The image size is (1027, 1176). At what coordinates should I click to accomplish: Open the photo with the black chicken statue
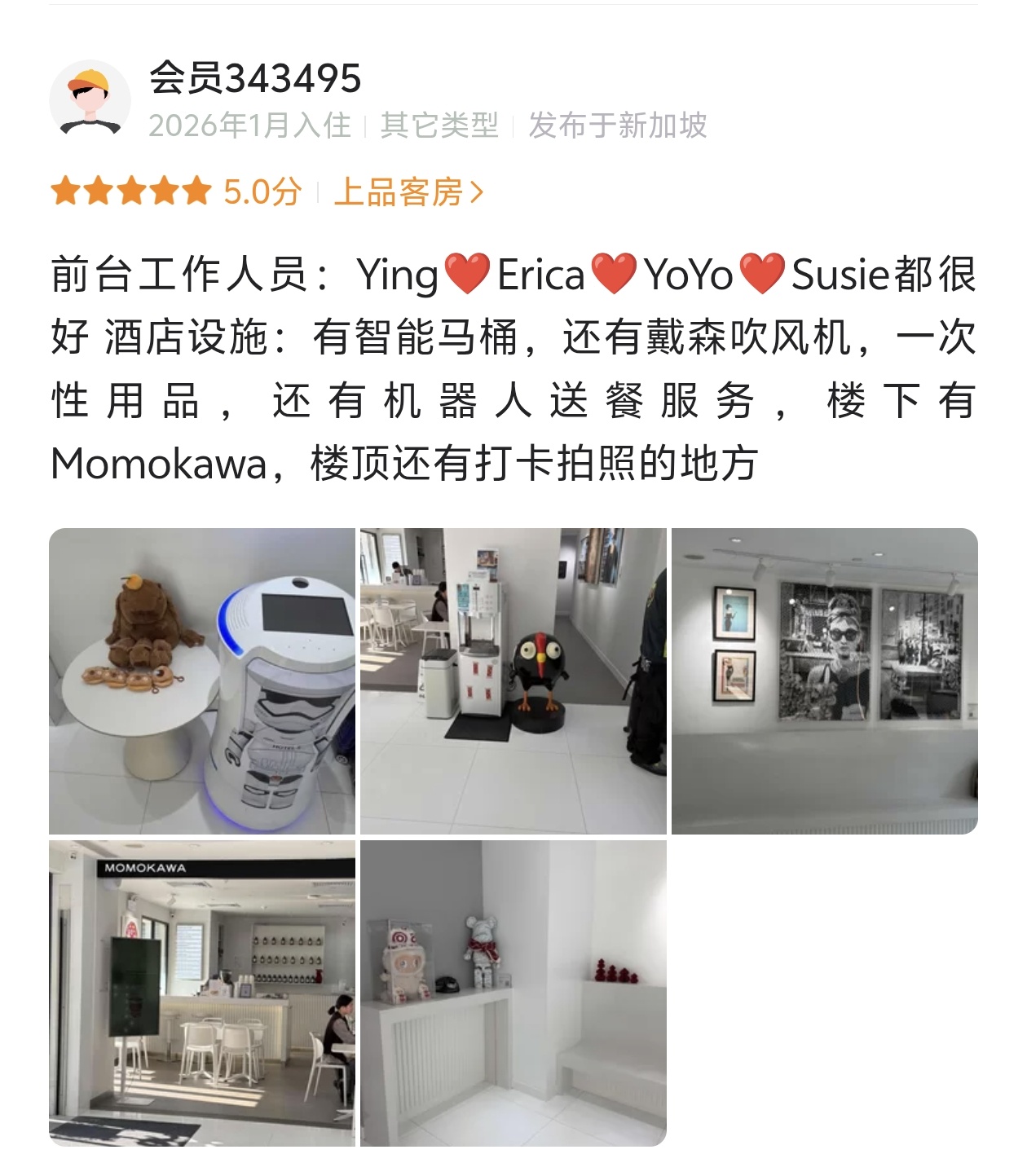point(513,680)
